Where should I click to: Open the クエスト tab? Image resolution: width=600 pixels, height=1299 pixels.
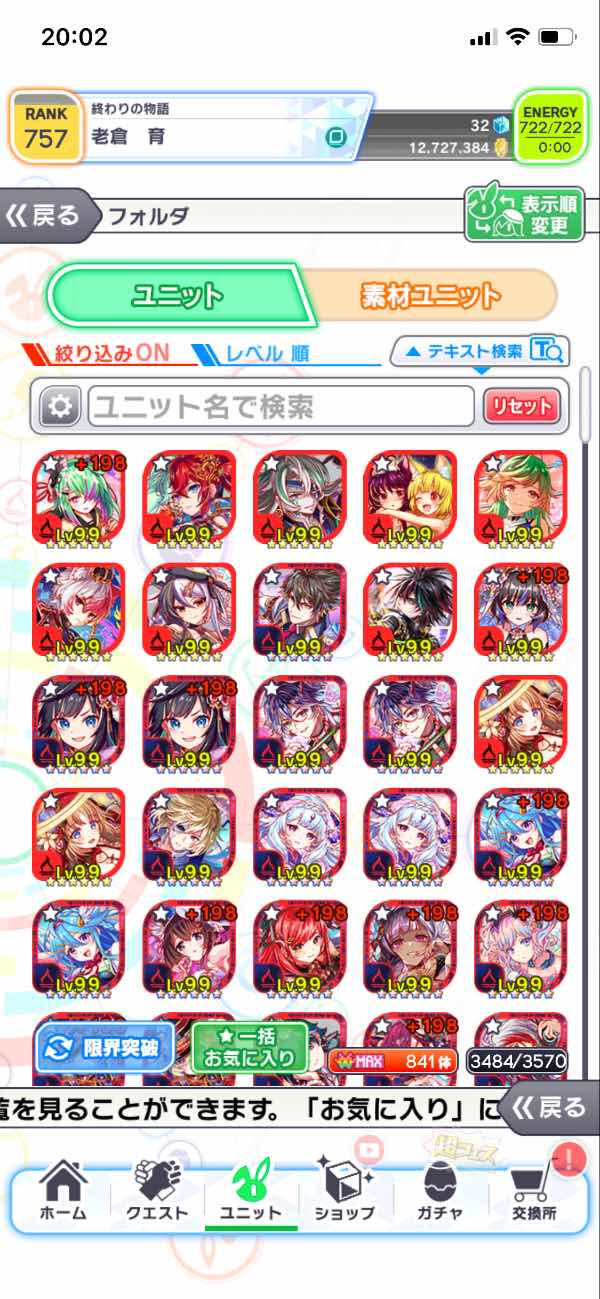(157, 1191)
